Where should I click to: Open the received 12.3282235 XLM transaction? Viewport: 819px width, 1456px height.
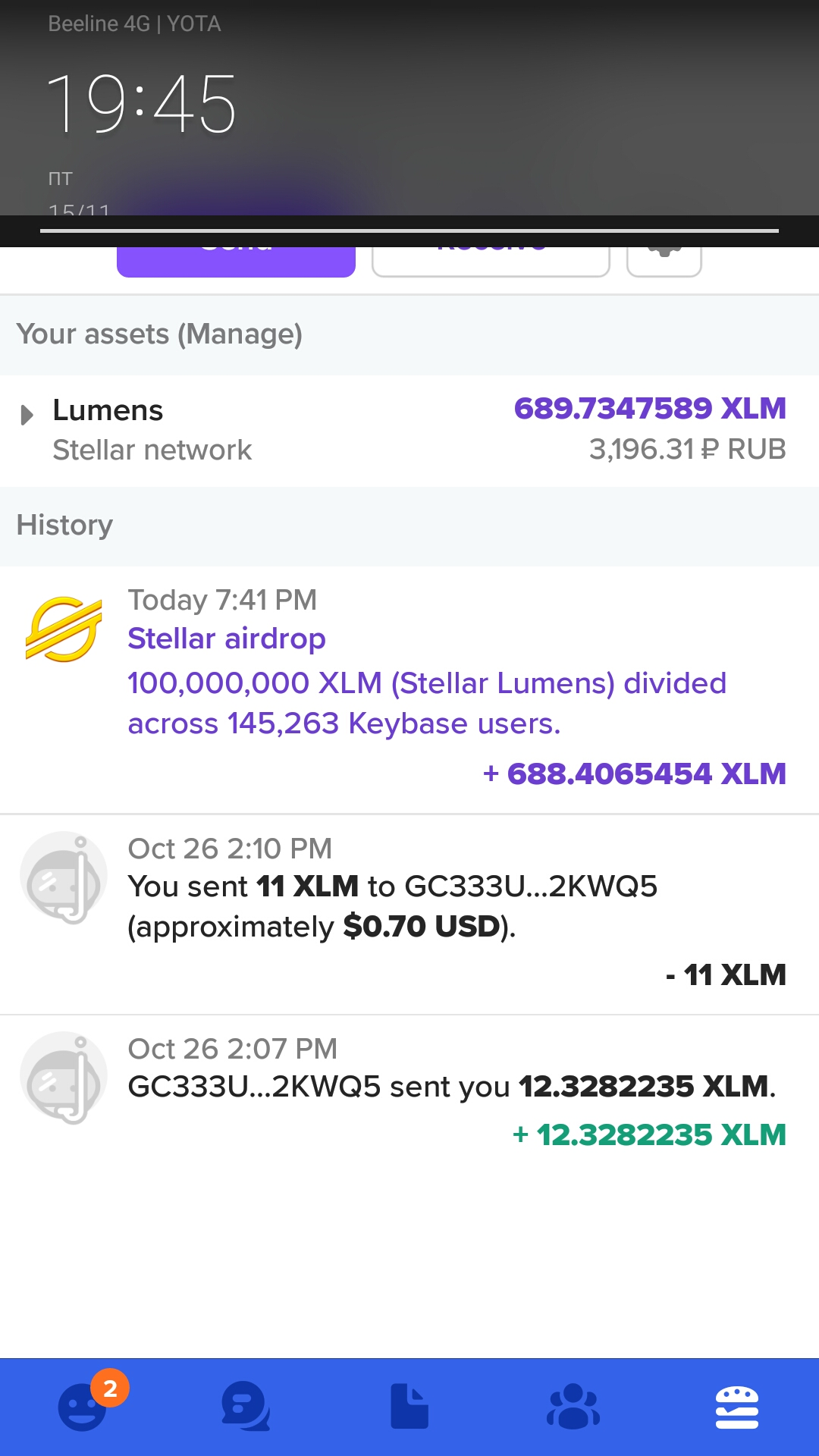click(x=409, y=1092)
